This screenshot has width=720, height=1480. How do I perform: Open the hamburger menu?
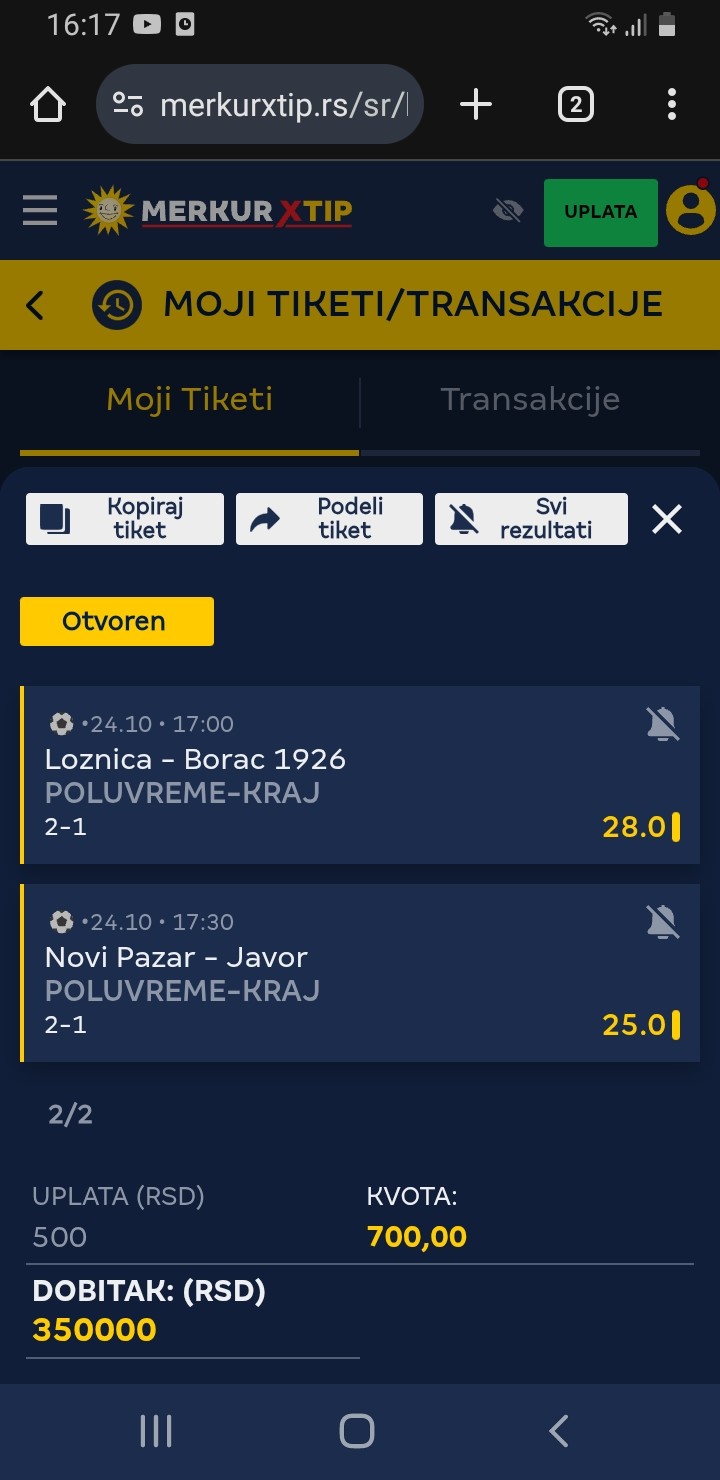(40, 211)
